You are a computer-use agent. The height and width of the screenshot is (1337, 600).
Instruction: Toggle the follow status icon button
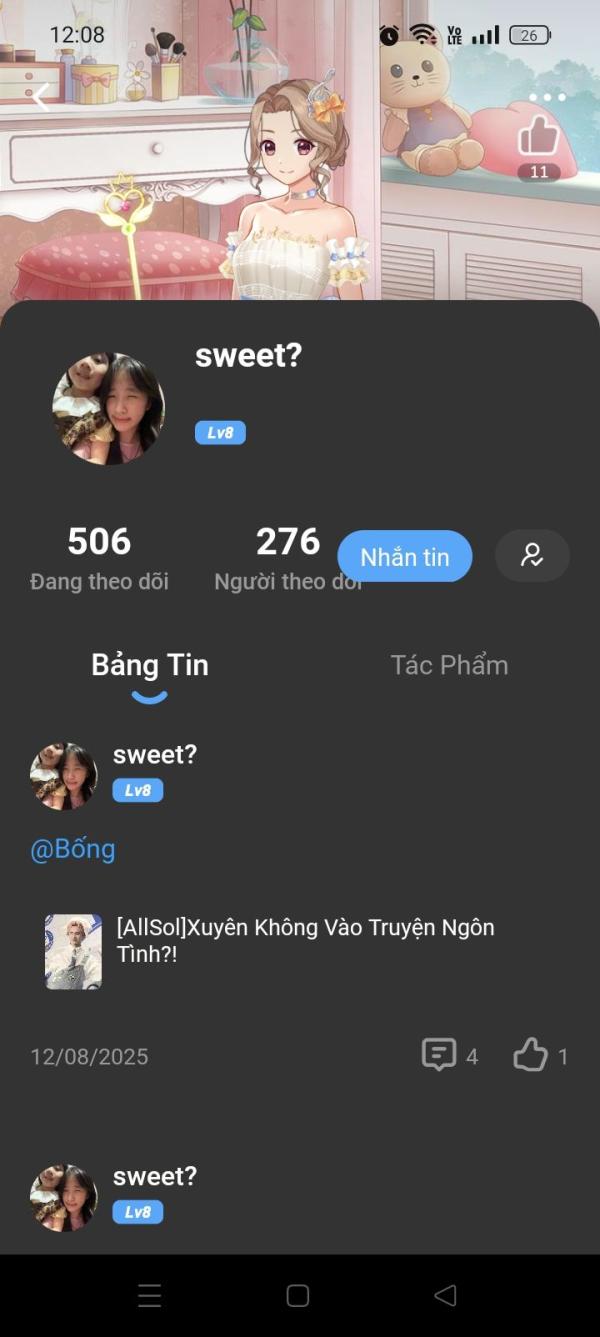[532, 556]
